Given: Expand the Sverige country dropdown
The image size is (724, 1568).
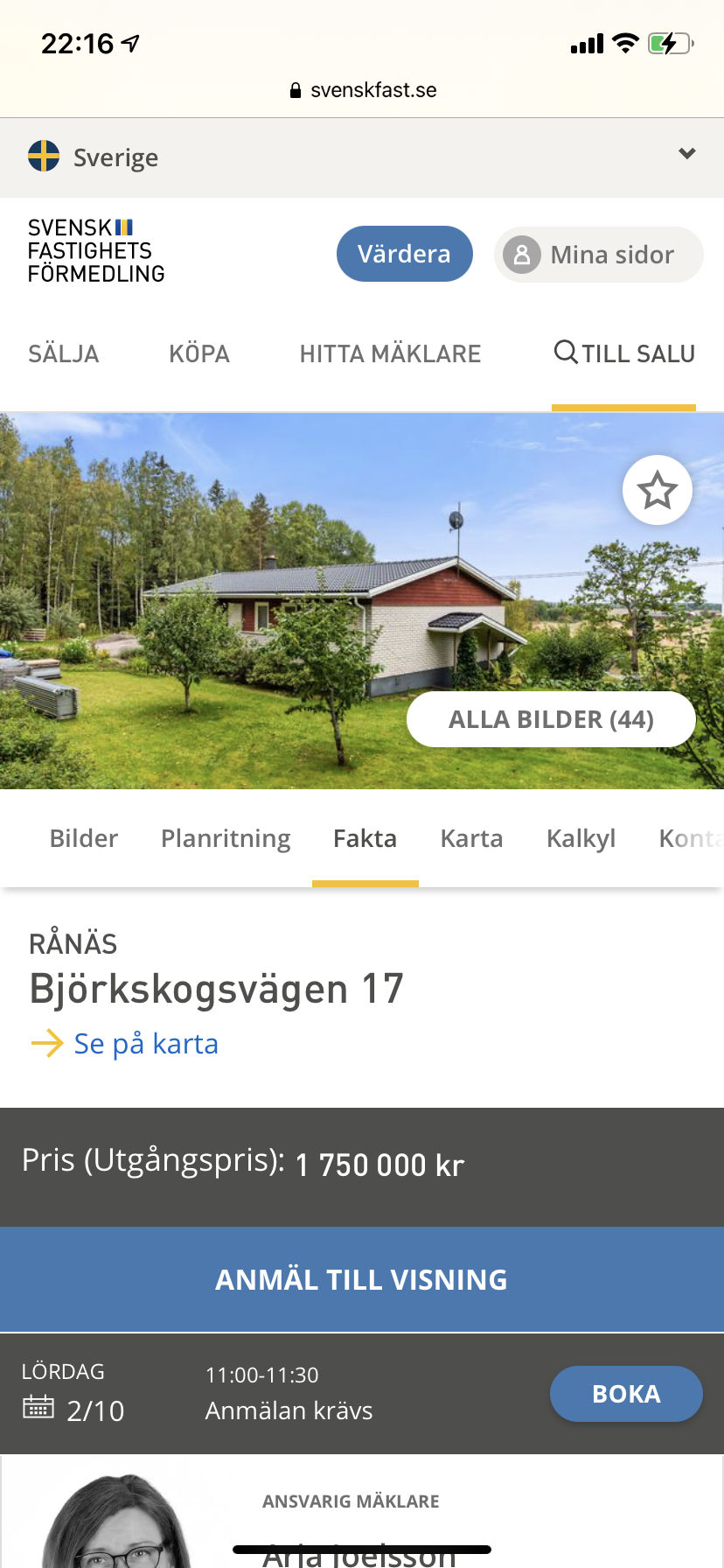Looking at the screenshot, I should (686, 155).
